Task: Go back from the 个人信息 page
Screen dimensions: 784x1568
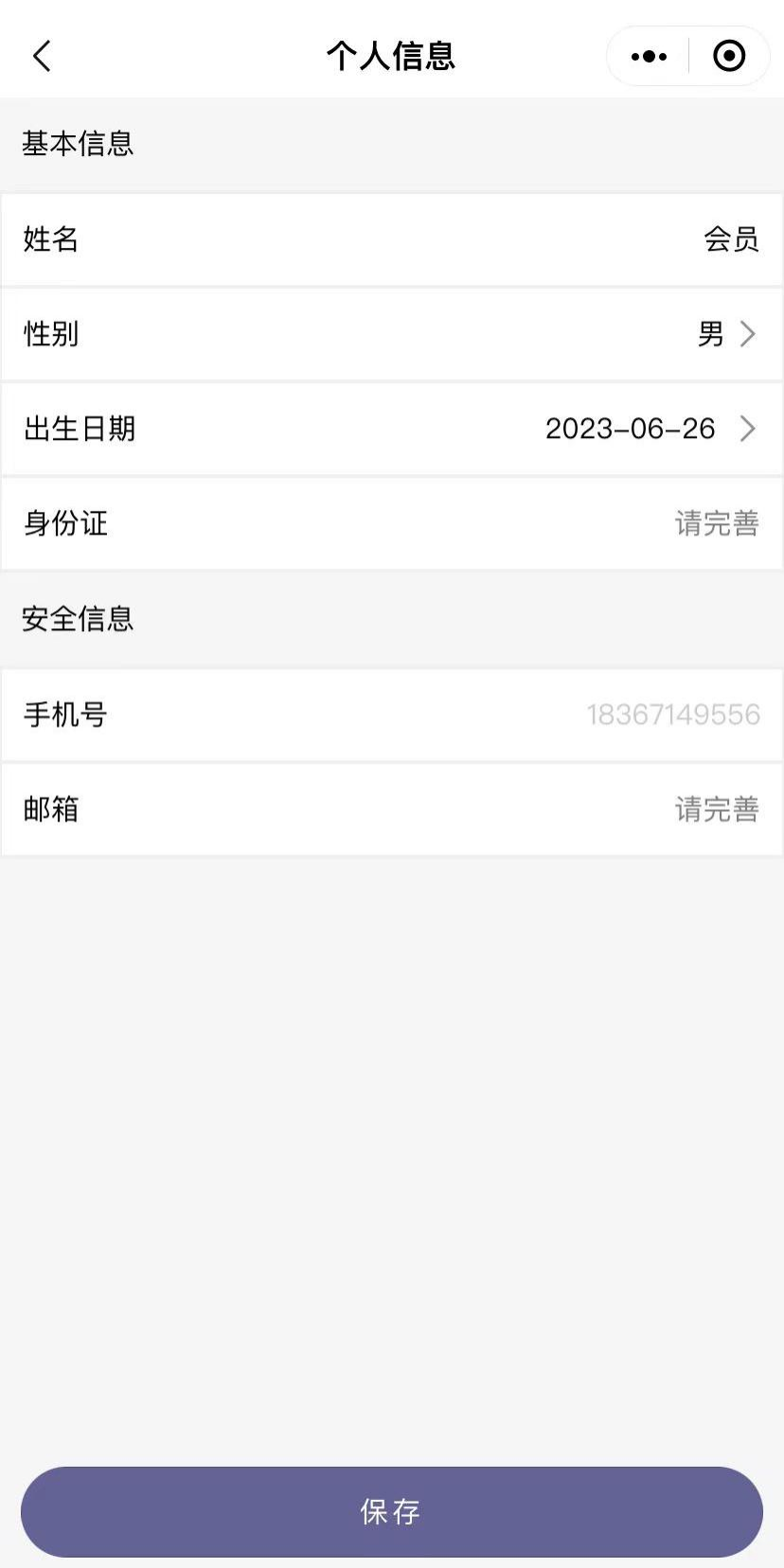Action: [42, 57]
